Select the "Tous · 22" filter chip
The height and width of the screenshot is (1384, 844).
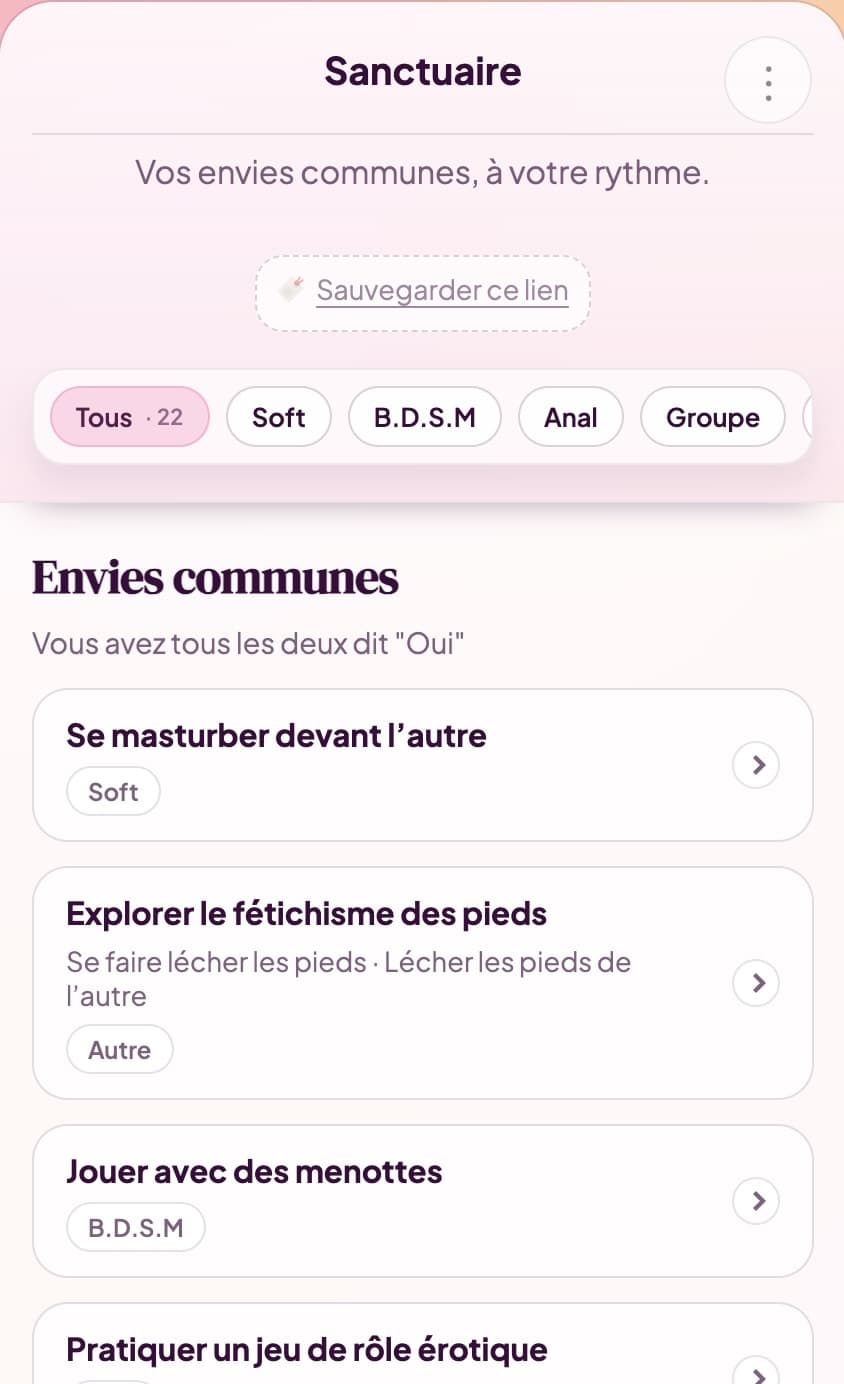[x=129, y=417]
